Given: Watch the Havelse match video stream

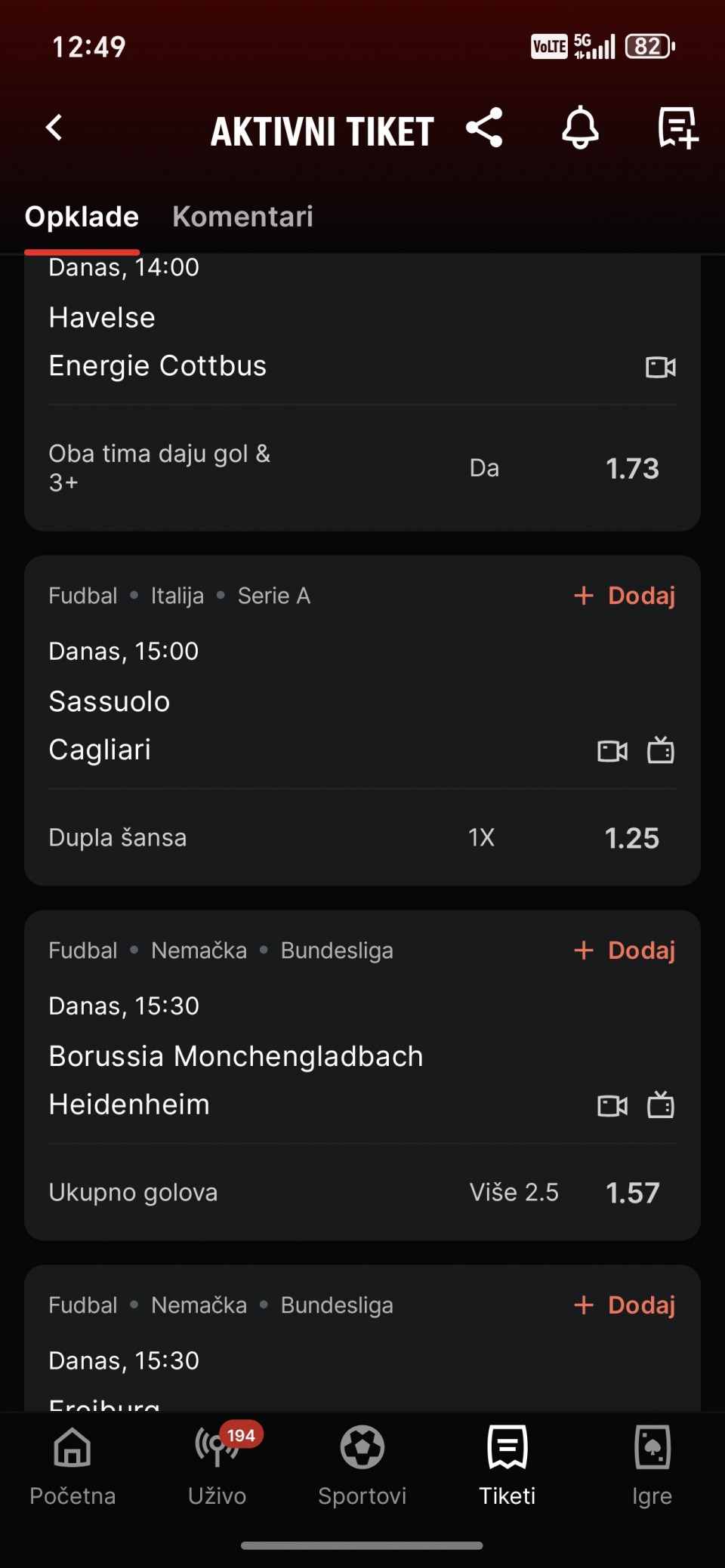Looking at the screenshot, I should pyautogui.click(x=661, y=368).
